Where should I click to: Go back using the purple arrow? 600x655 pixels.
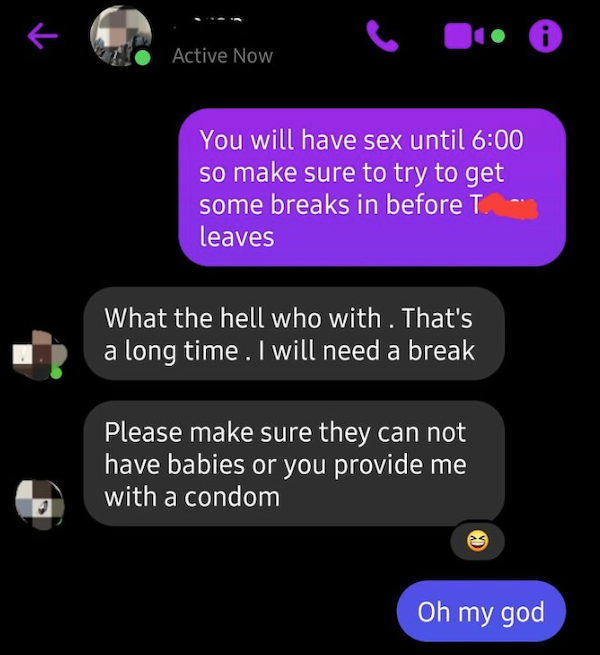pos(41,36)
